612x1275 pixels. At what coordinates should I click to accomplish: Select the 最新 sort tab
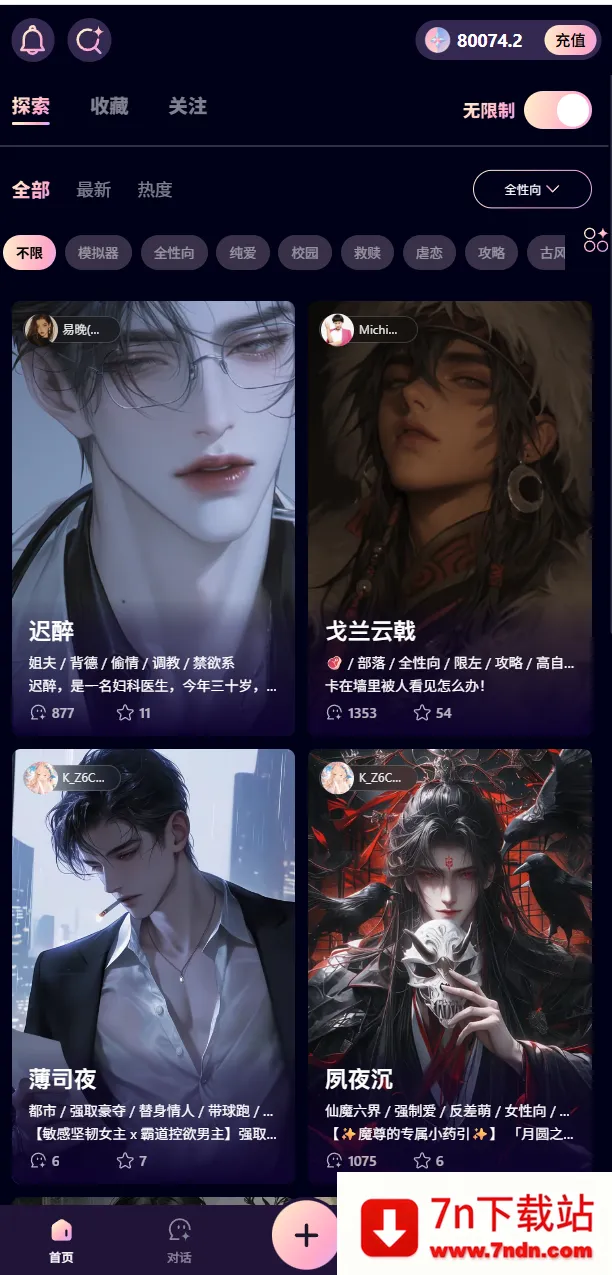(93, 189)
